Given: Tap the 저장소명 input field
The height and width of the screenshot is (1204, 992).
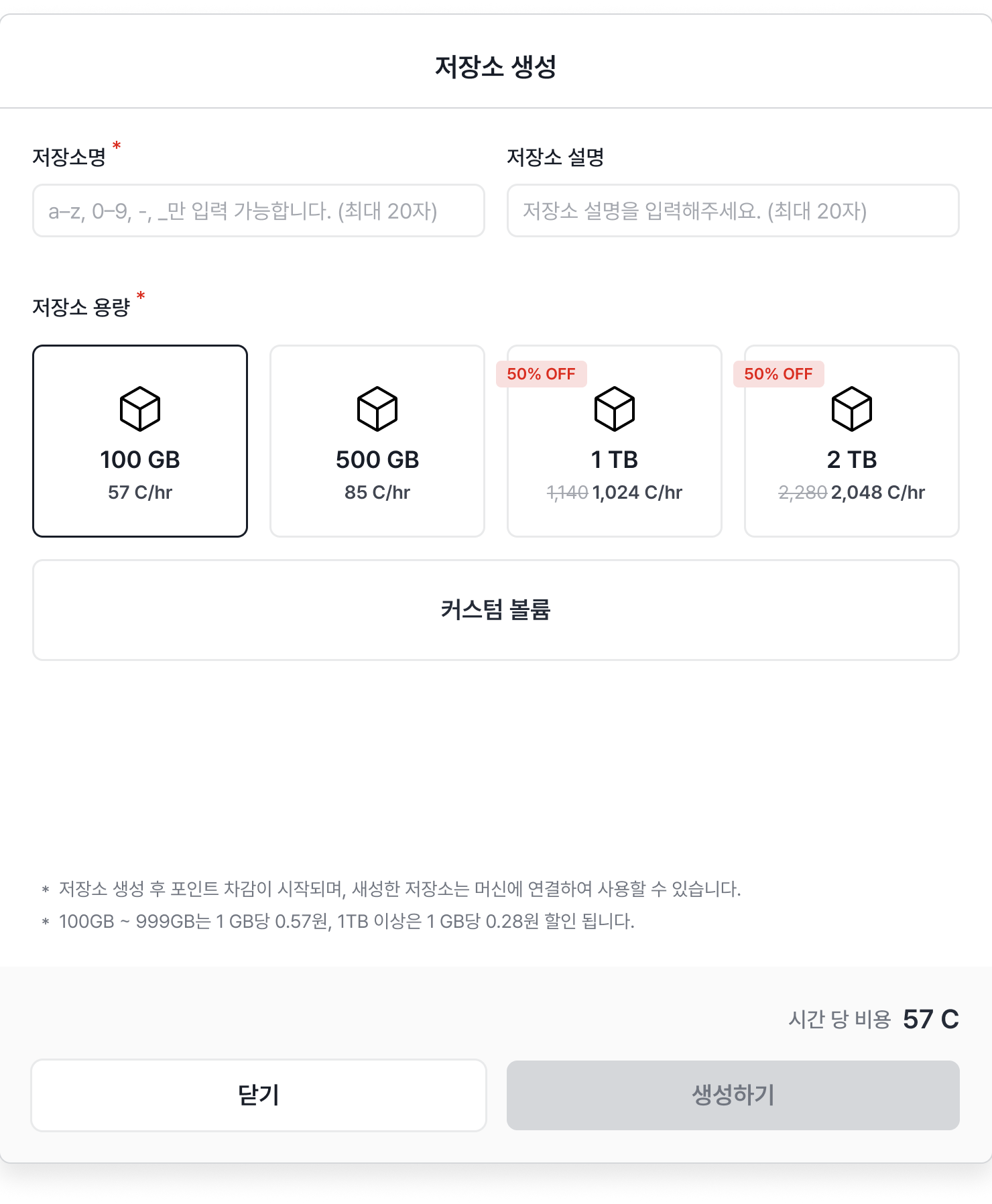Looking at the screenshot, I should 258,210.
